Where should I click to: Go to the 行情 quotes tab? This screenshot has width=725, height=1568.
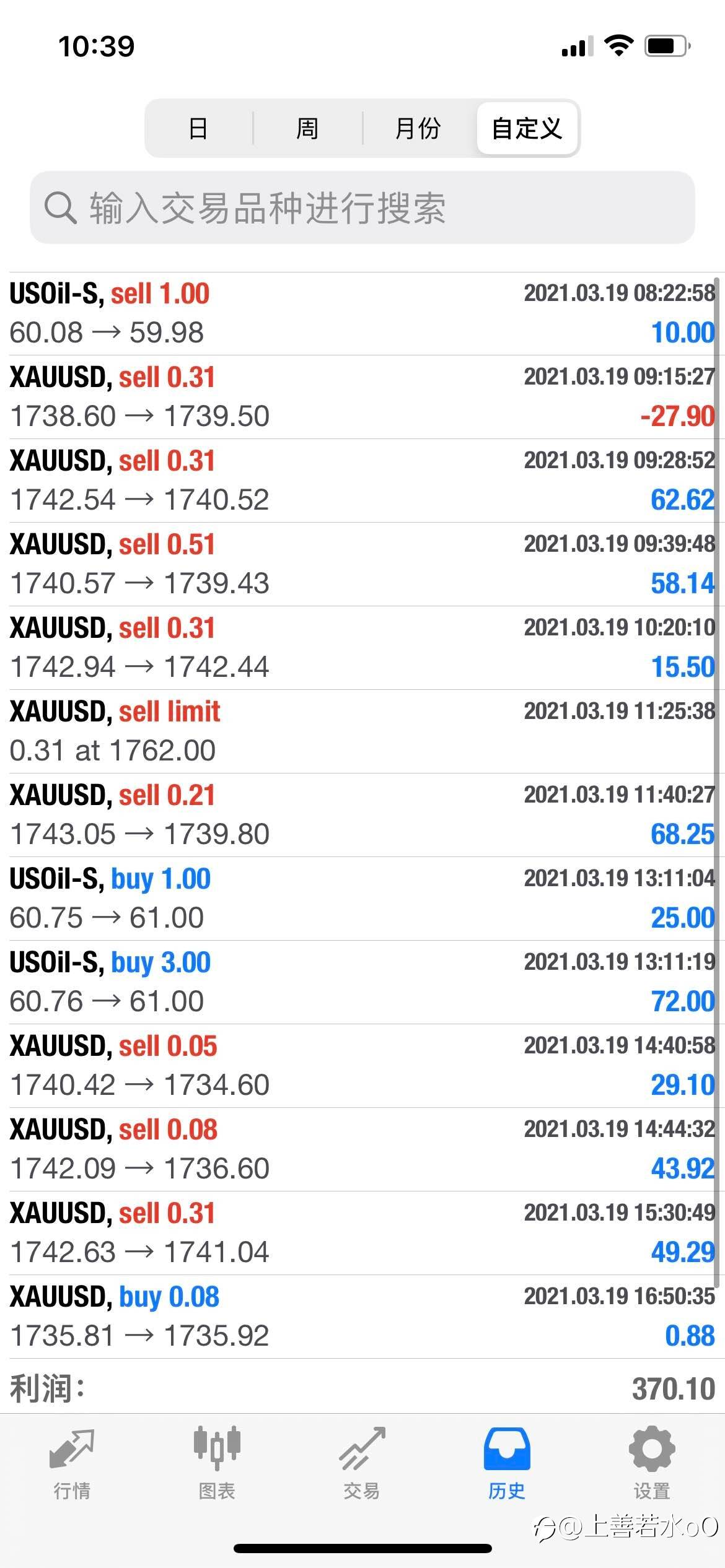pyautogui.click(x=72, y=1464)
